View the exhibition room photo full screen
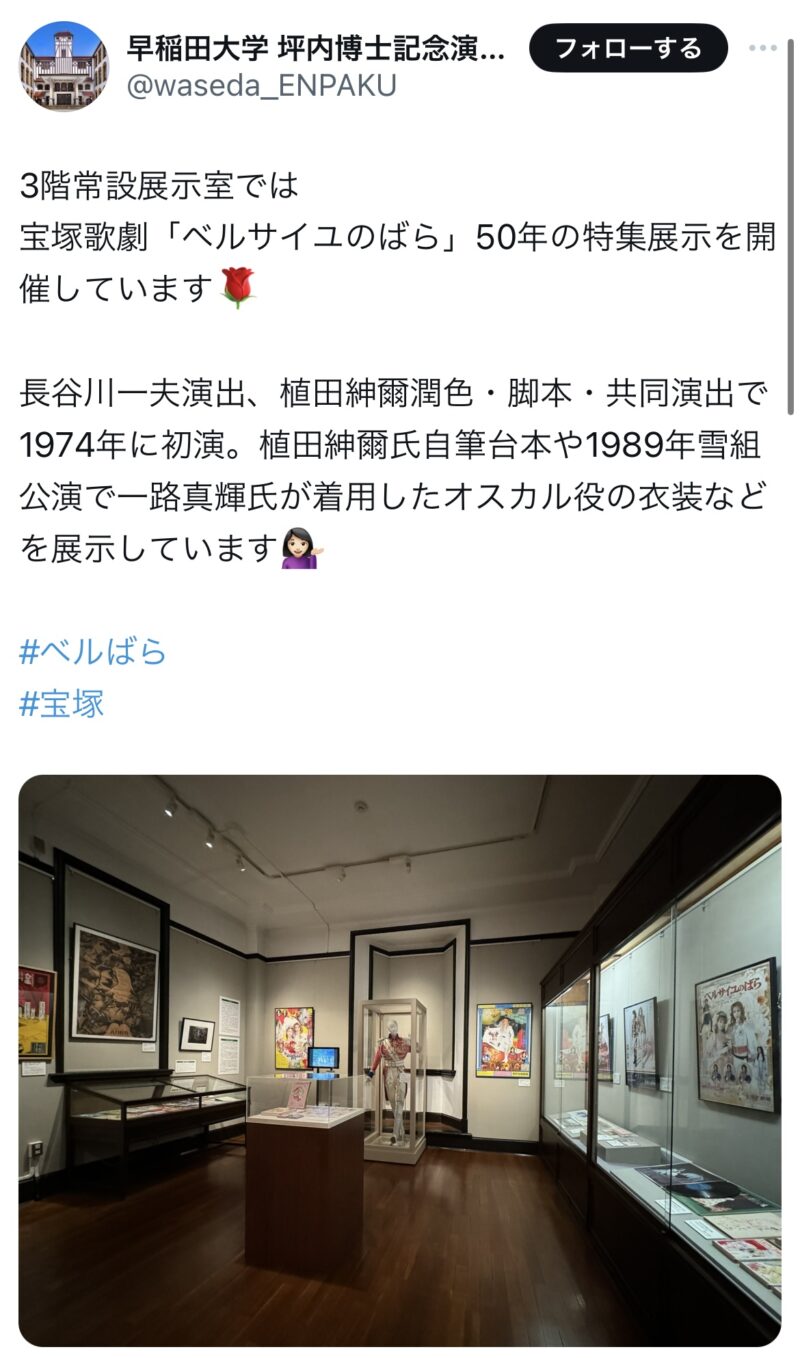The height and width of the screenshot is (1358, 800). (400, 1061)
